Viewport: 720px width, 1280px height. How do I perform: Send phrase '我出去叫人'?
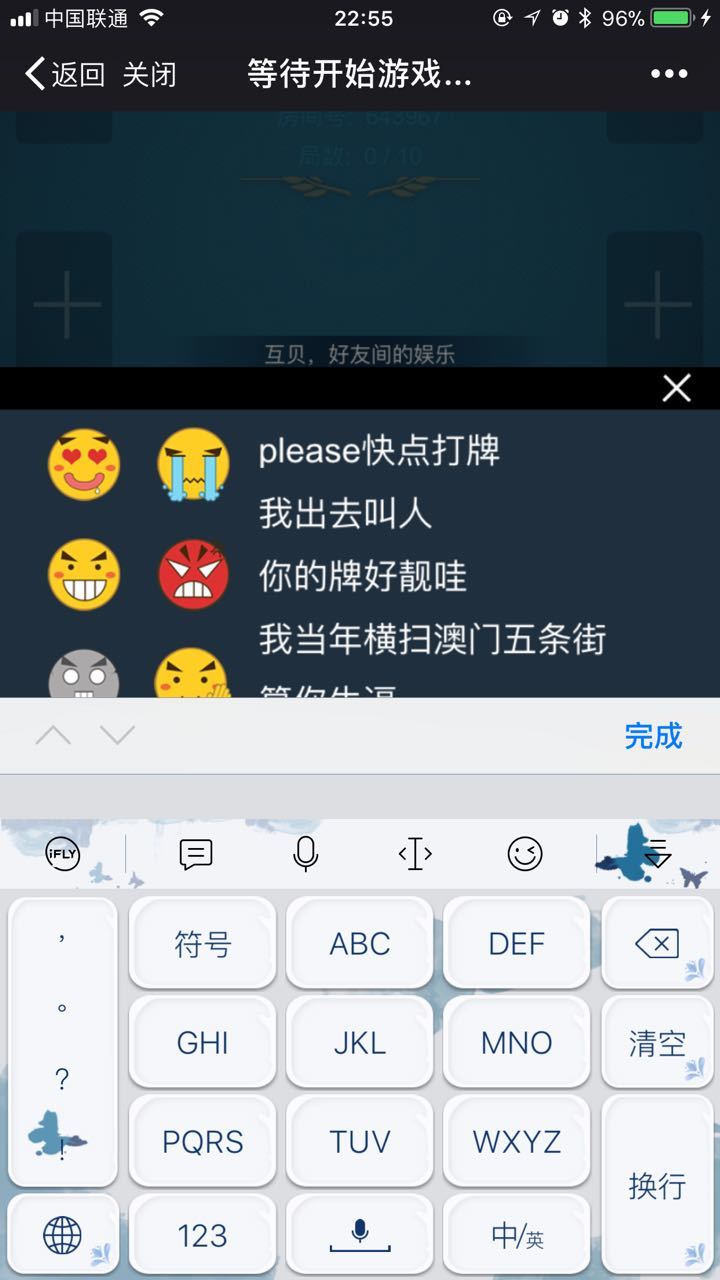(345, 513)
